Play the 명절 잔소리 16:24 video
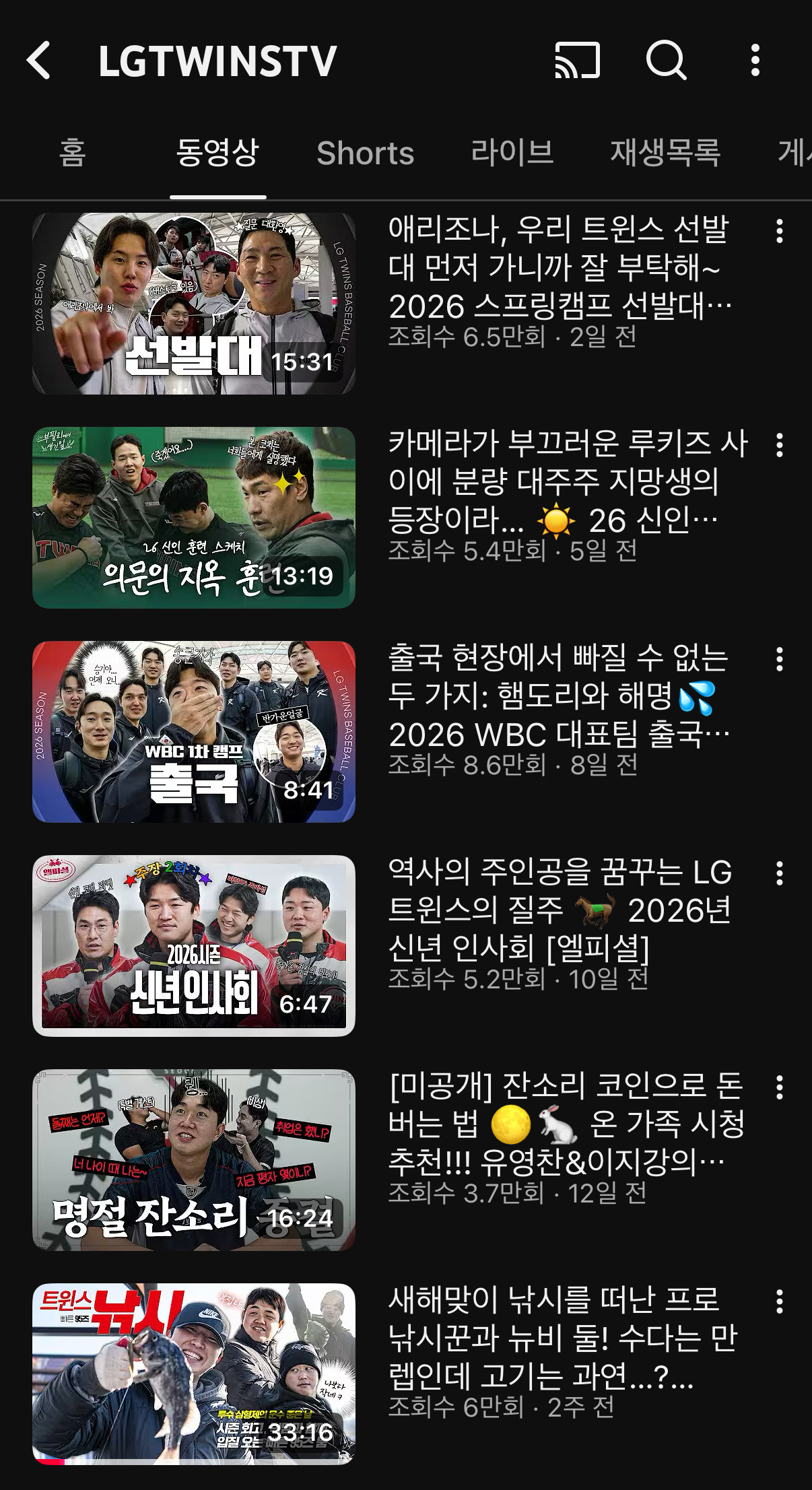The image size is (812, 1490). point(194,1160)
